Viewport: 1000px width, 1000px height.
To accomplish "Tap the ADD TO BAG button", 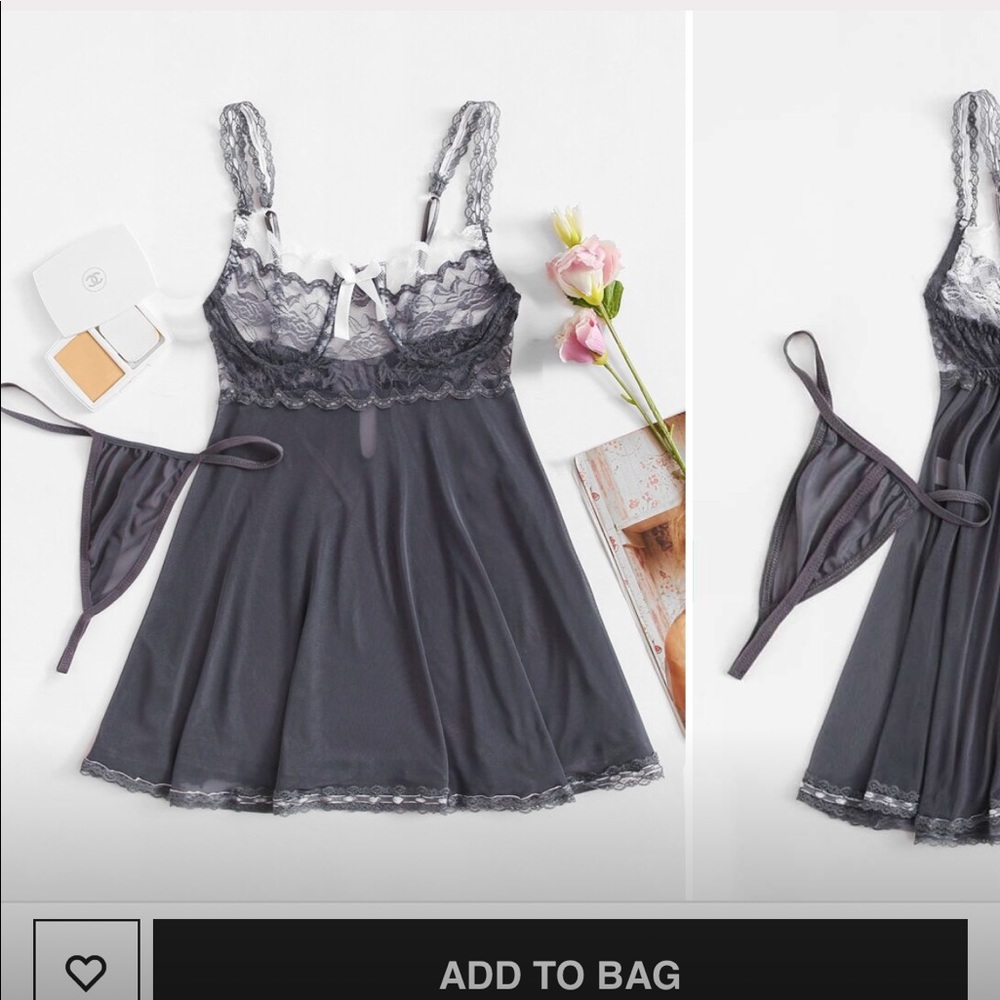I will (x=560, y=970).
